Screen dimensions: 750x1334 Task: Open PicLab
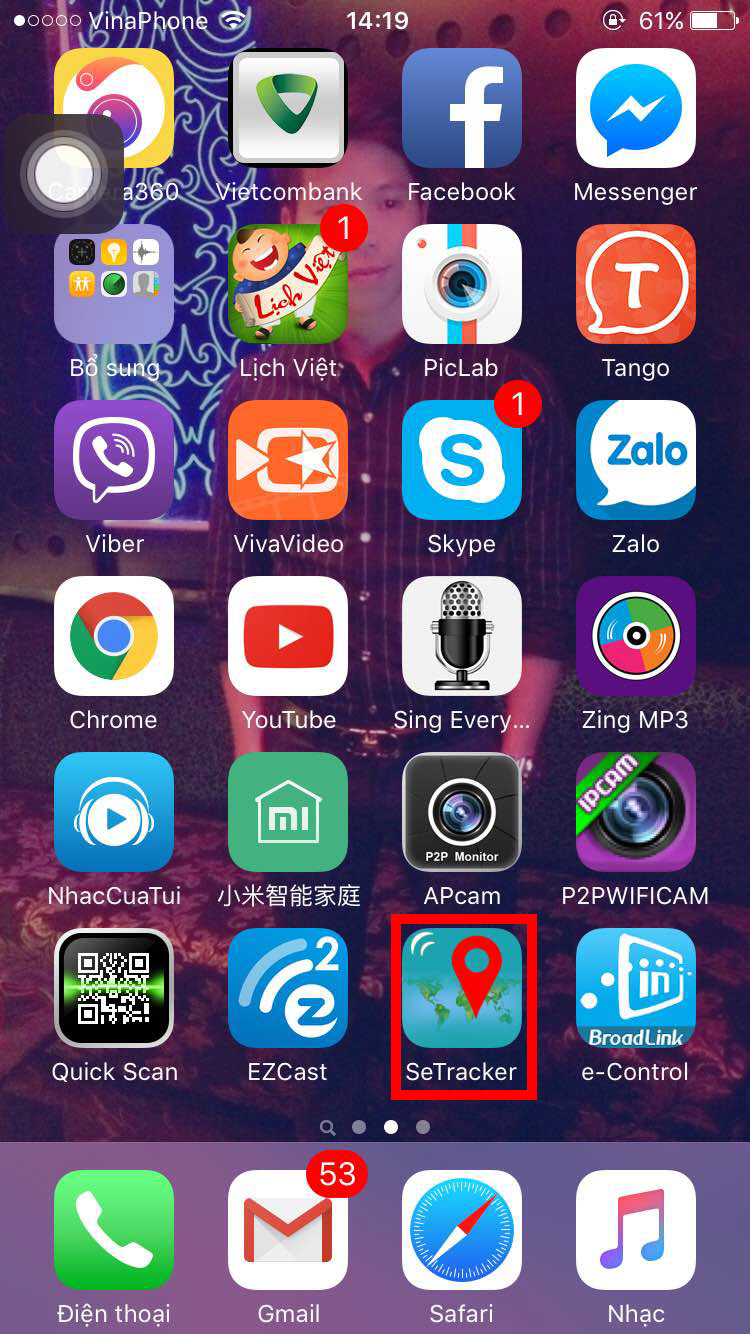tap(462, 284)
